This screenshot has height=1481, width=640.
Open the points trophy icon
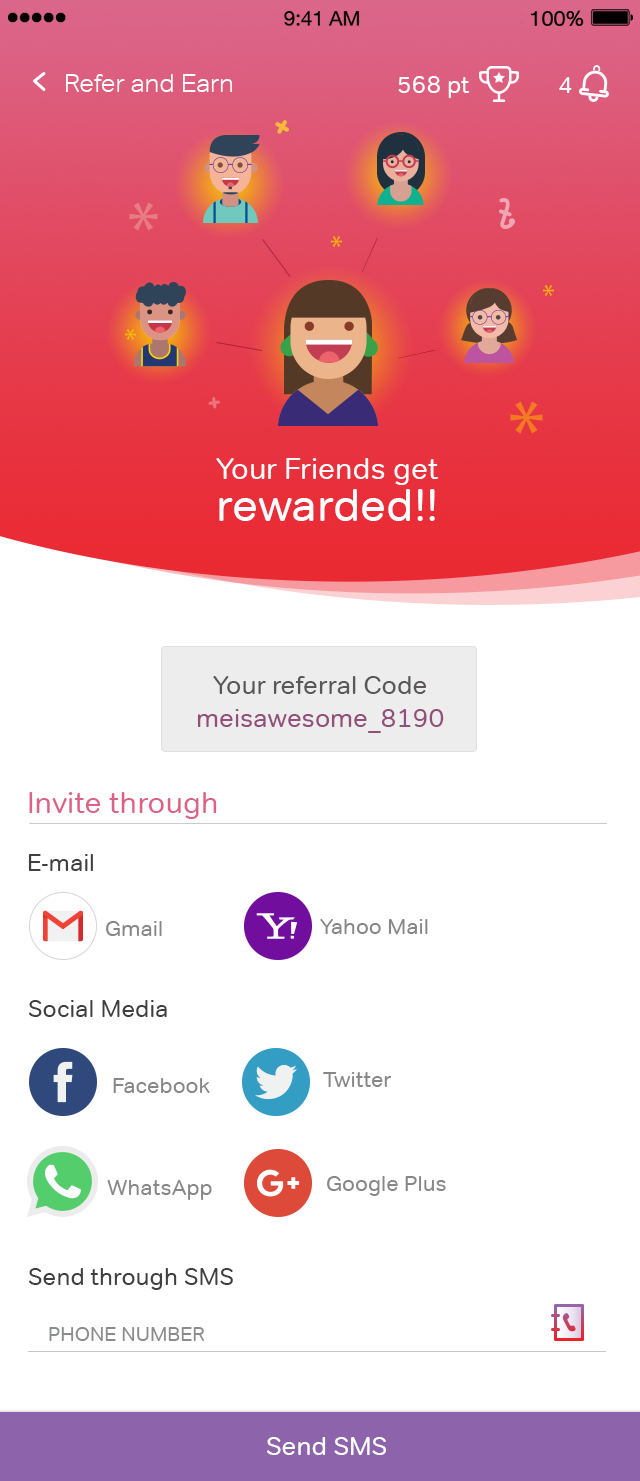pos(498,84)
